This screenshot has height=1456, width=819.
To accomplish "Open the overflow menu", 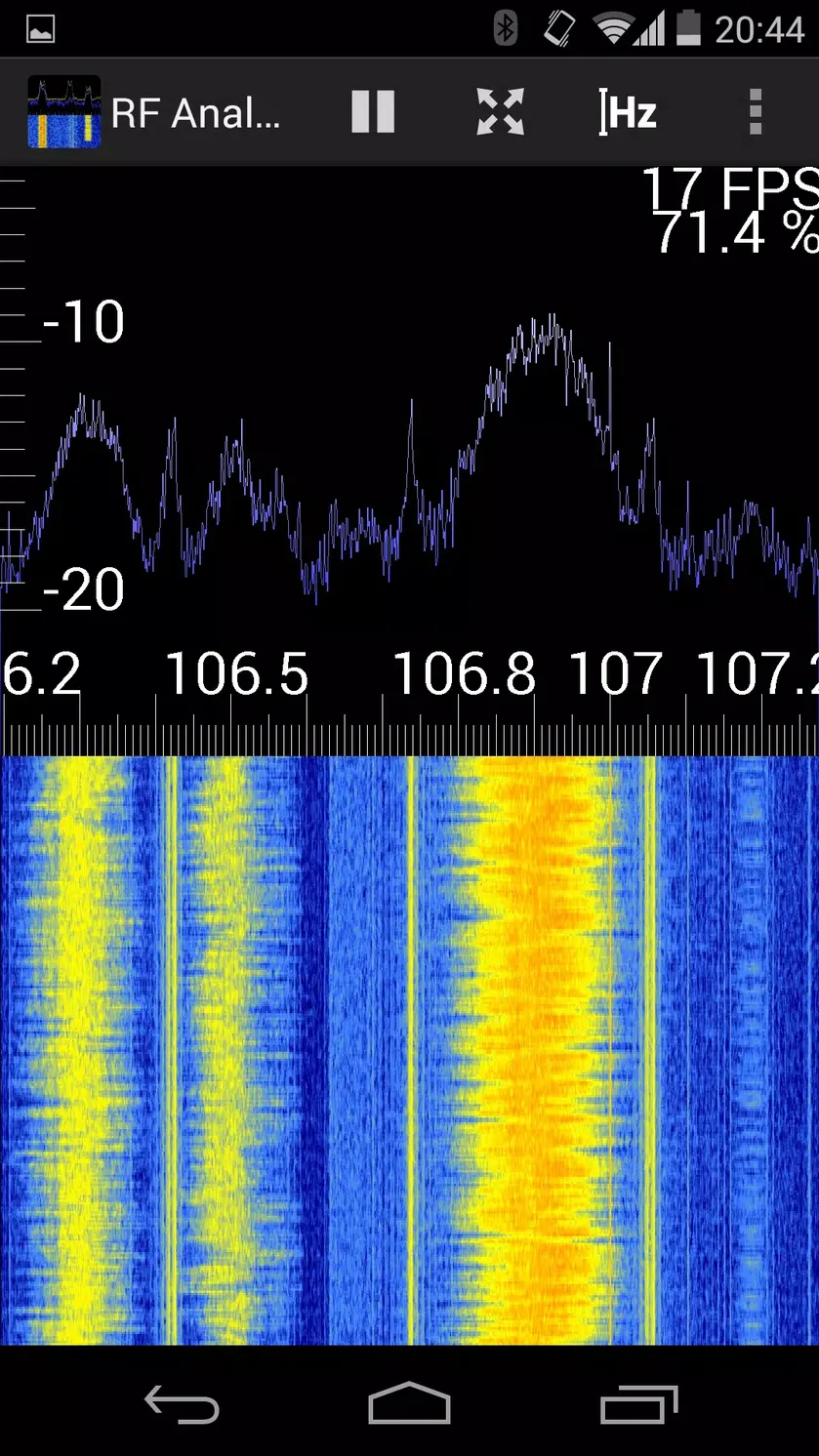I will click(x=755, y=112).
